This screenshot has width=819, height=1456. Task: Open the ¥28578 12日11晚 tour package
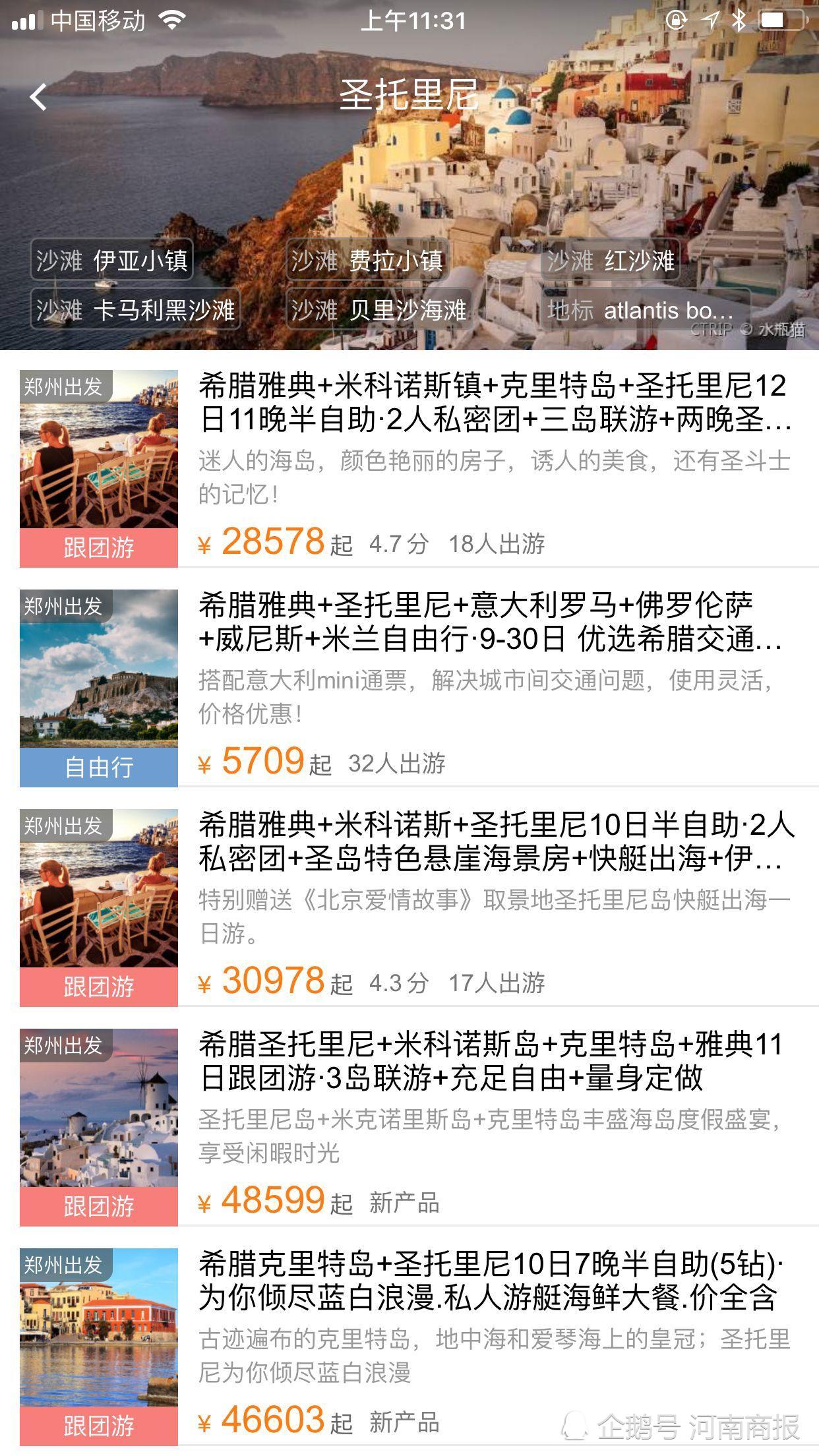coord(495,402)
